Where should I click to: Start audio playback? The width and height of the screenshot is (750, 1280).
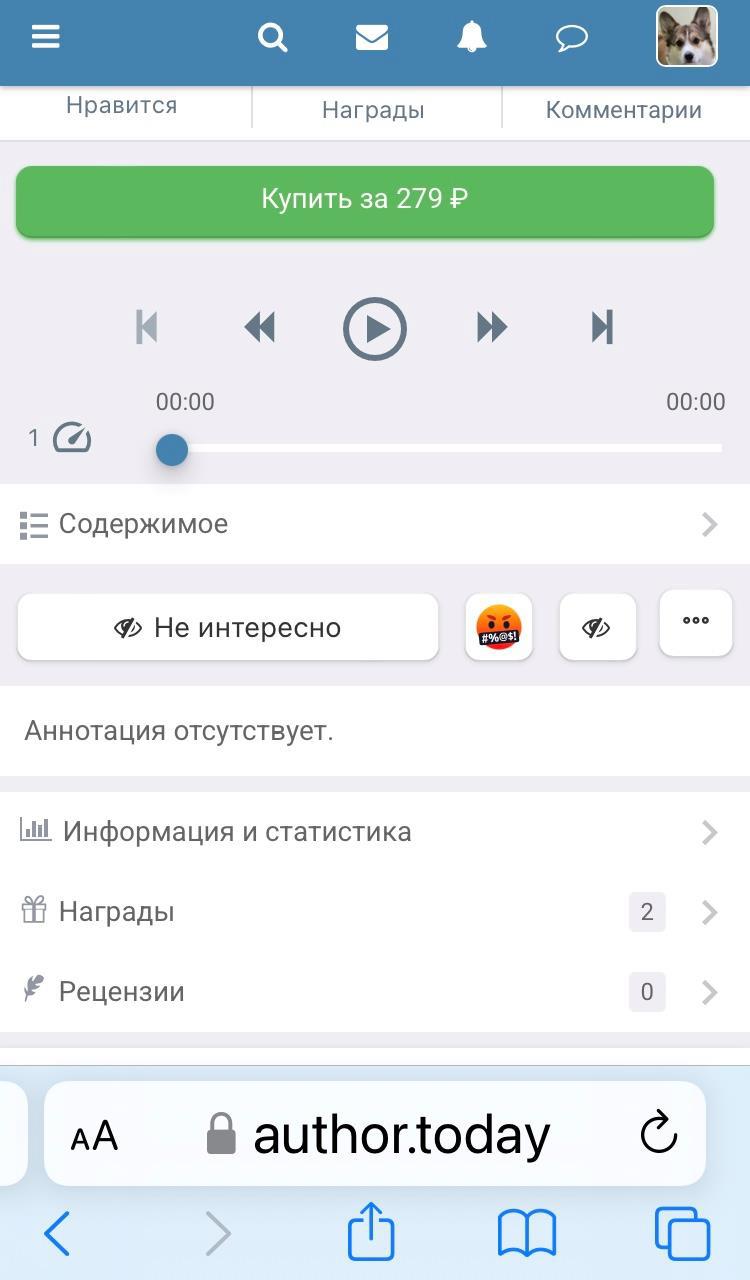tap(375, 328)
